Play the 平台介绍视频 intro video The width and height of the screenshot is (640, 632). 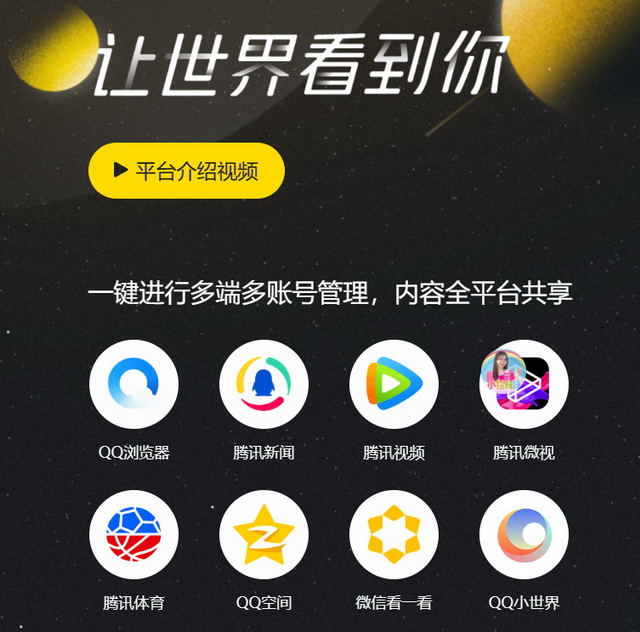pos(186,171)
